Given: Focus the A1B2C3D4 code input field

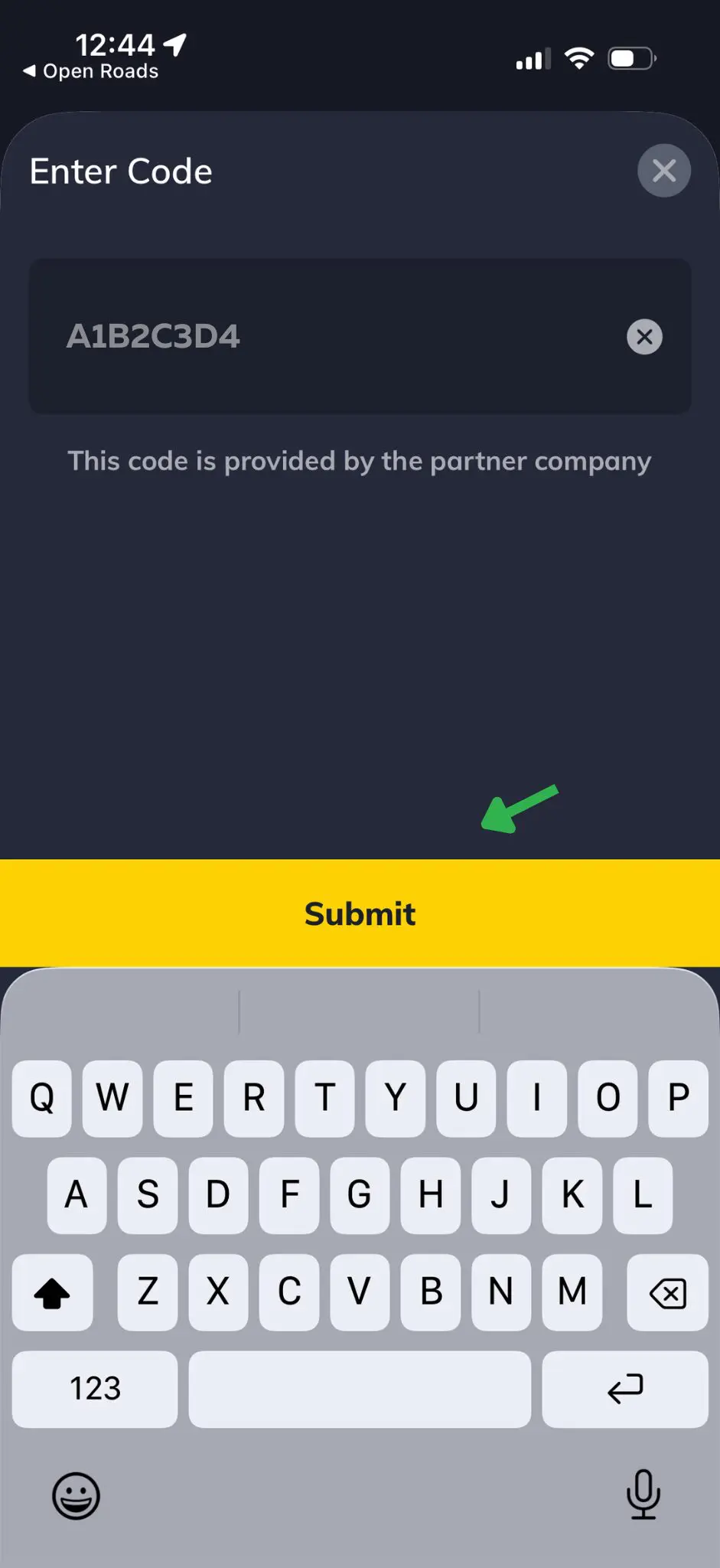Looking at the screenshot, I should click(337, 337).
